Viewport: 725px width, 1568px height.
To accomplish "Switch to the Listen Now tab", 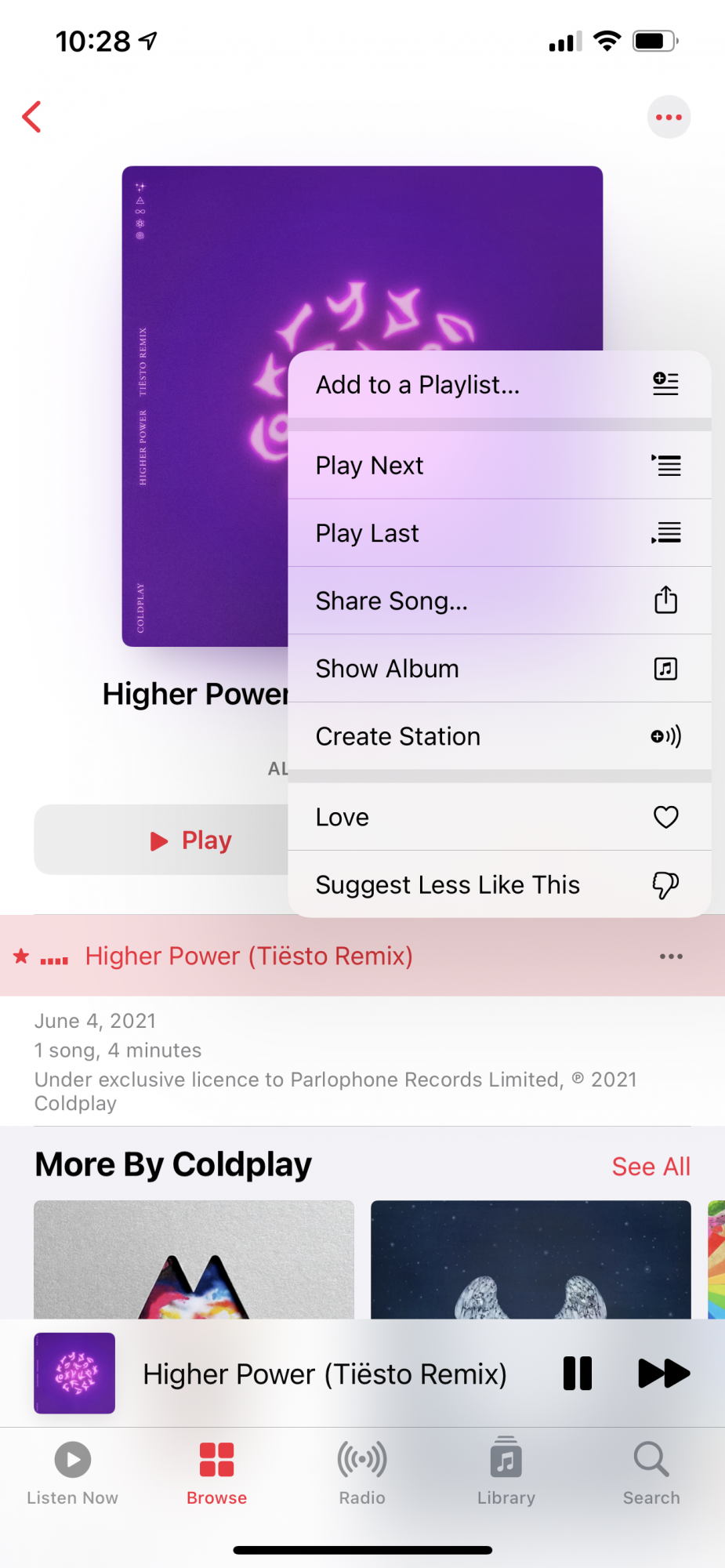I will [x=73, y=1472].
